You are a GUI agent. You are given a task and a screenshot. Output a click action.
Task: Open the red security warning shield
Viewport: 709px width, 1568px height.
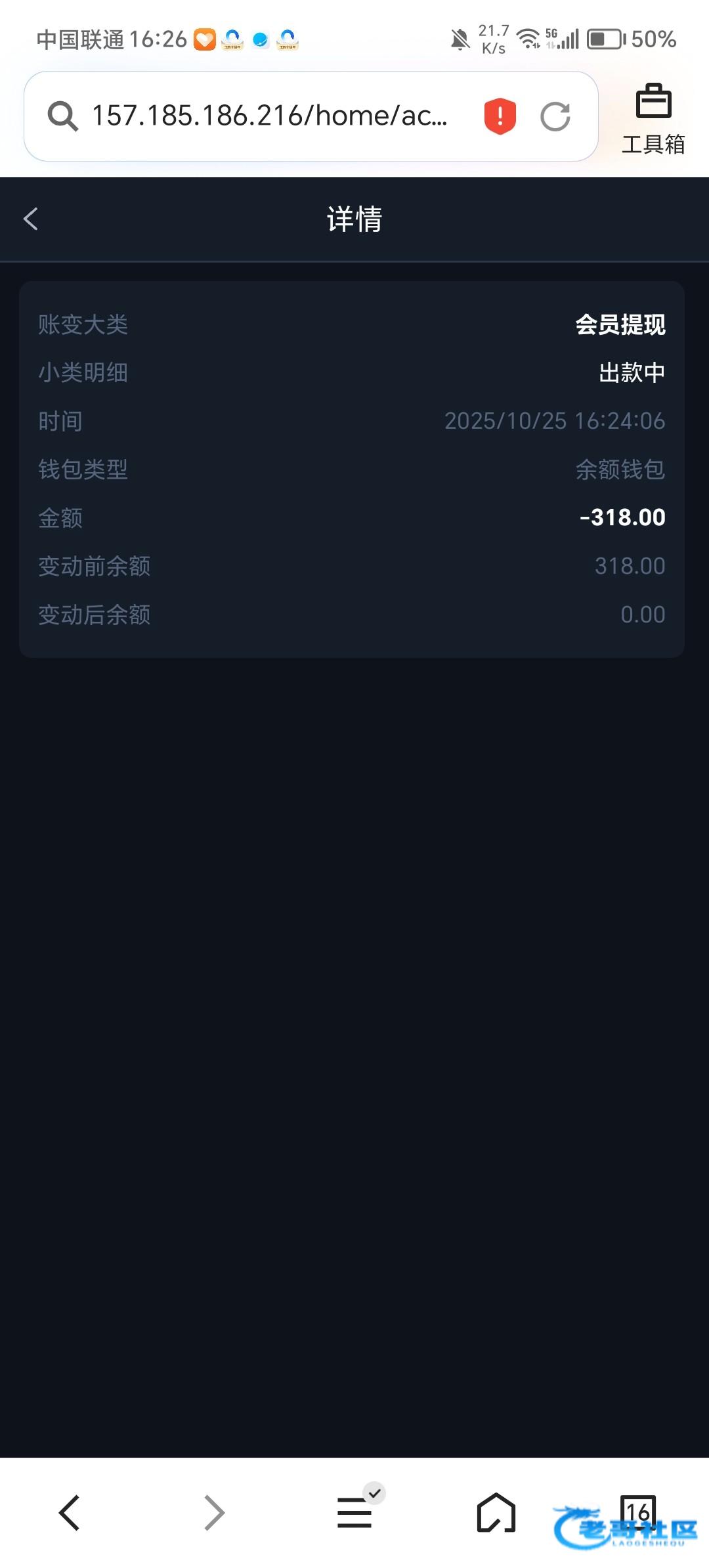pyautogui.click(x=500, y=116)
